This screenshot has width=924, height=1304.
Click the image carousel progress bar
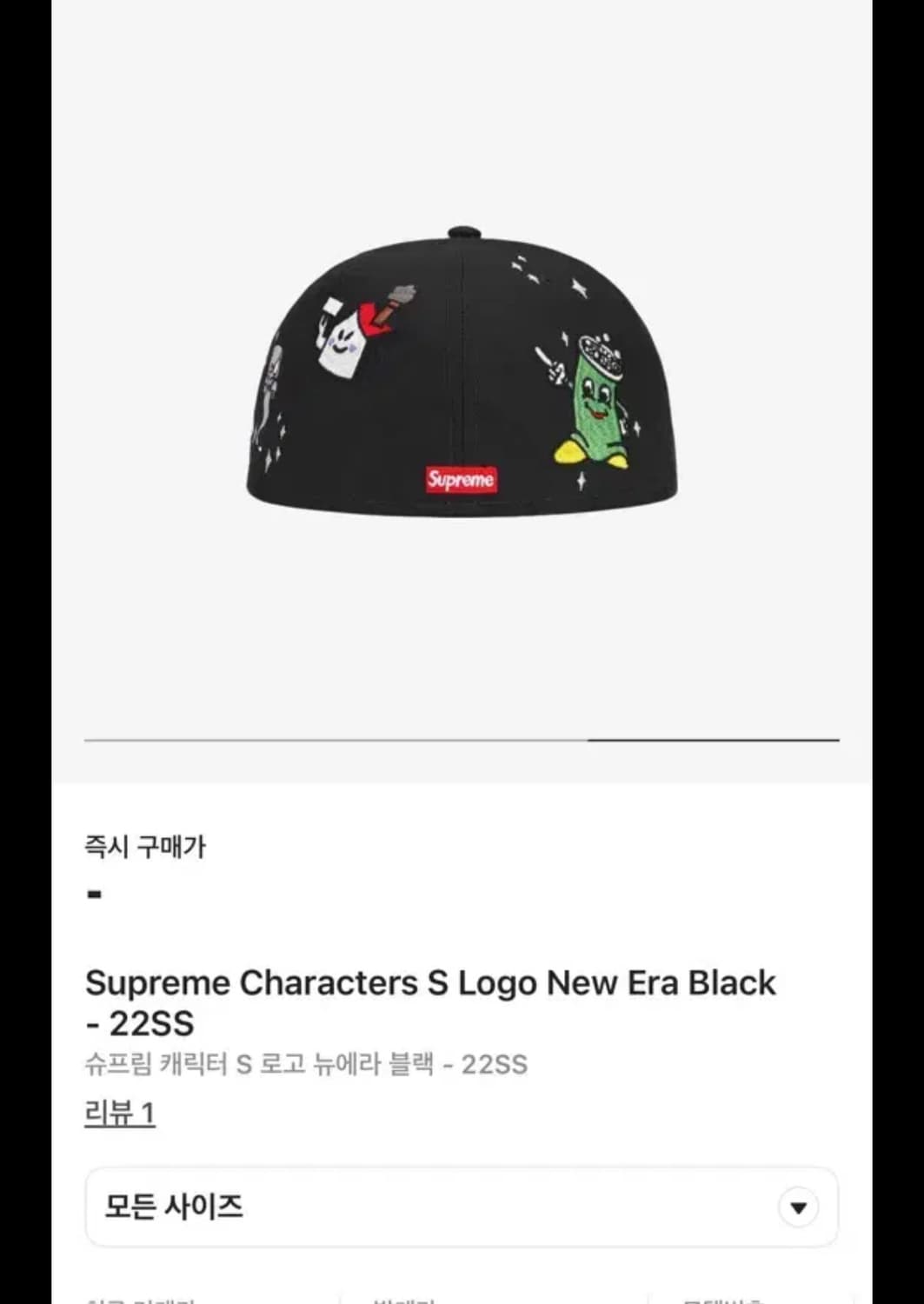462,740
